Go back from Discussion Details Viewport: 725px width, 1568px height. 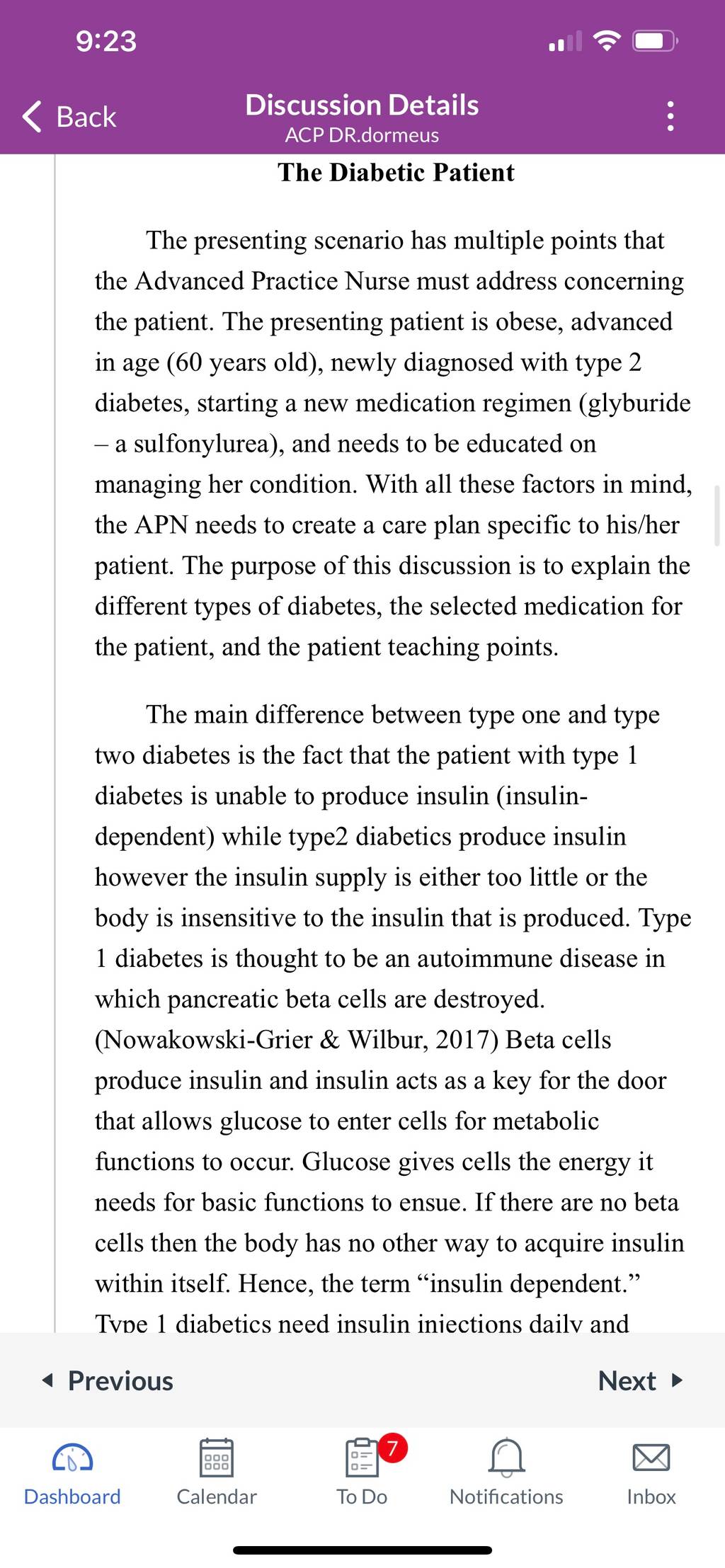pos(69,117)
